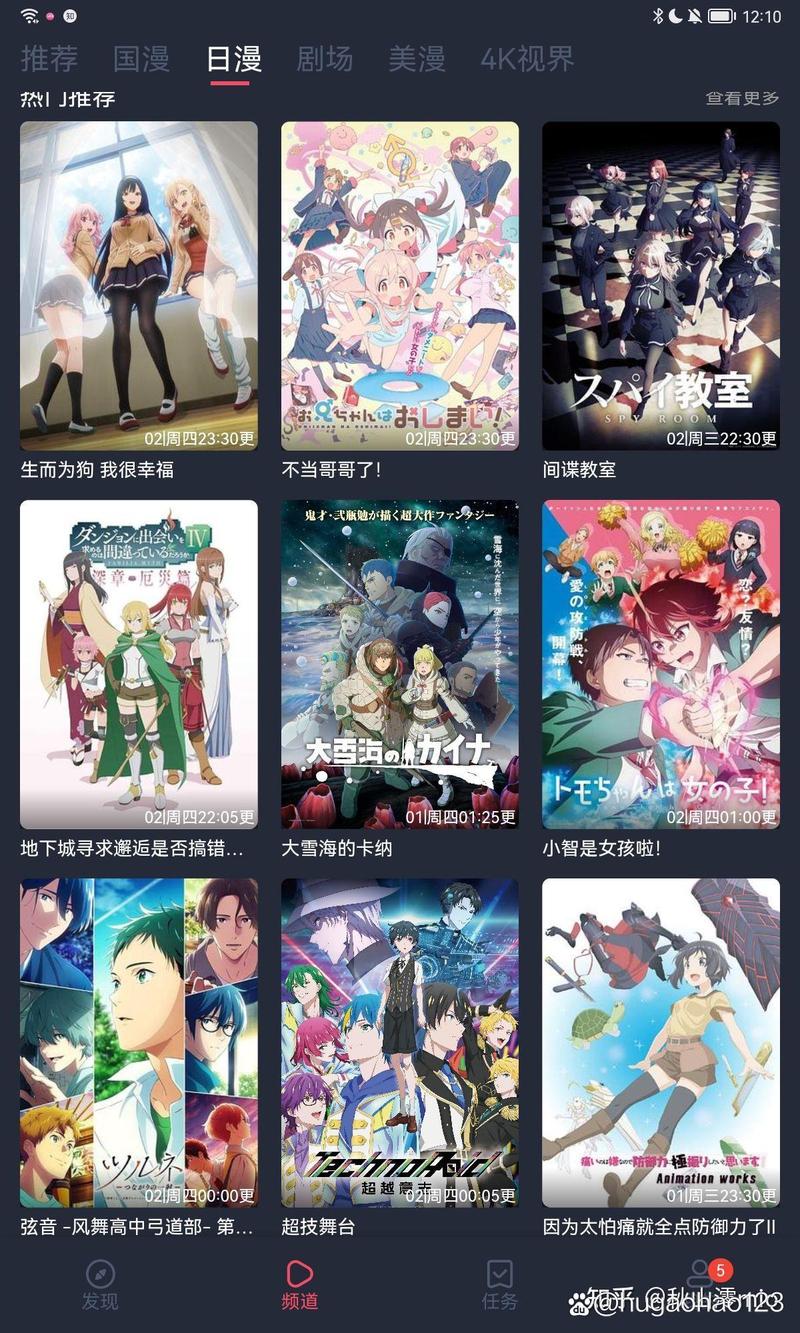View the 超技舞台 anime
This screenshot has width=800, height=1333.
tap(400, 1042)
